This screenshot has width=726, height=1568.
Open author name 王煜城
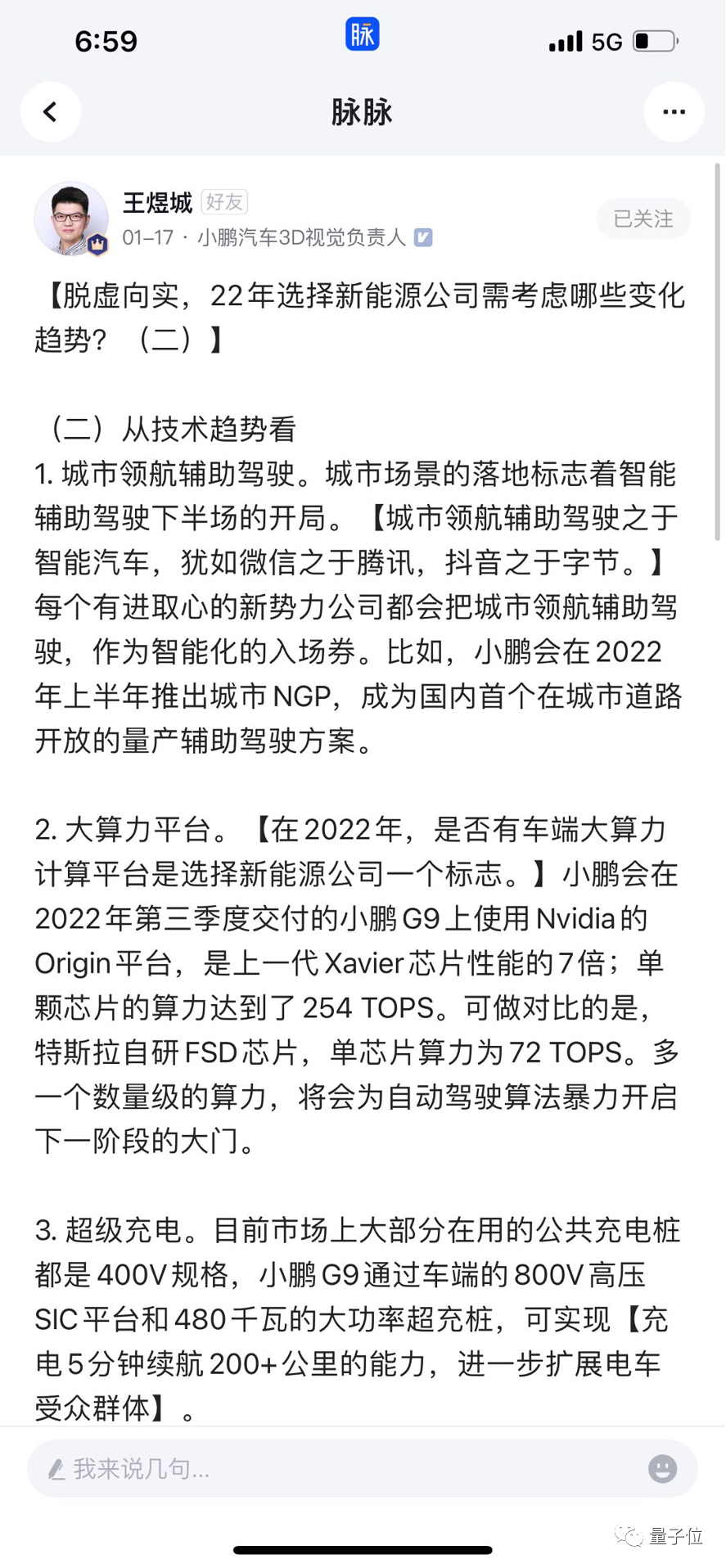157,202
